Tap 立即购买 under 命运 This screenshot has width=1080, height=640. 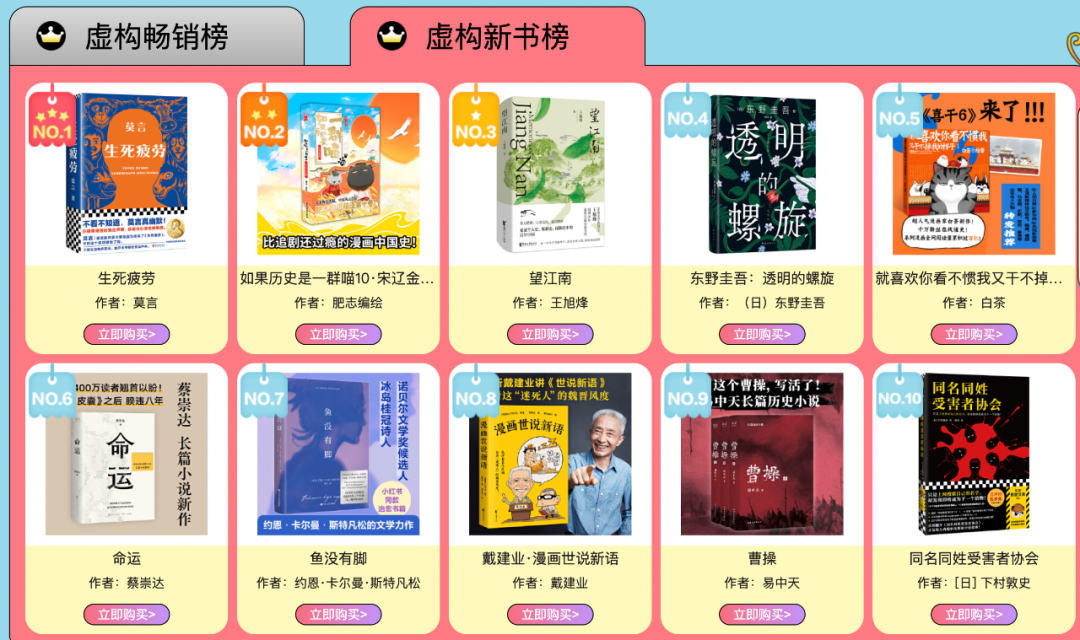[127, 614]
